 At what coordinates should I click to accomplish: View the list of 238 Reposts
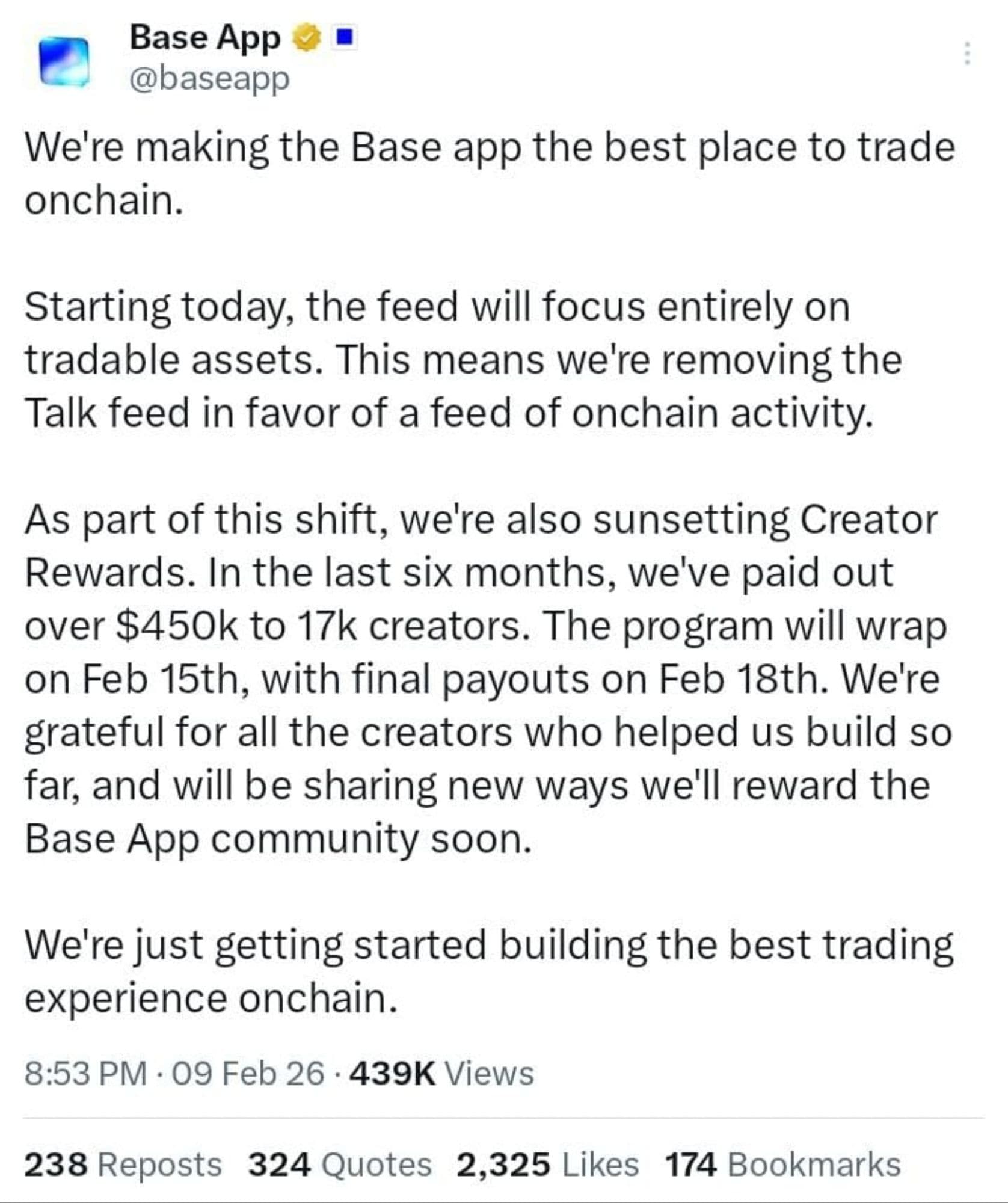tap(123, 1164)
